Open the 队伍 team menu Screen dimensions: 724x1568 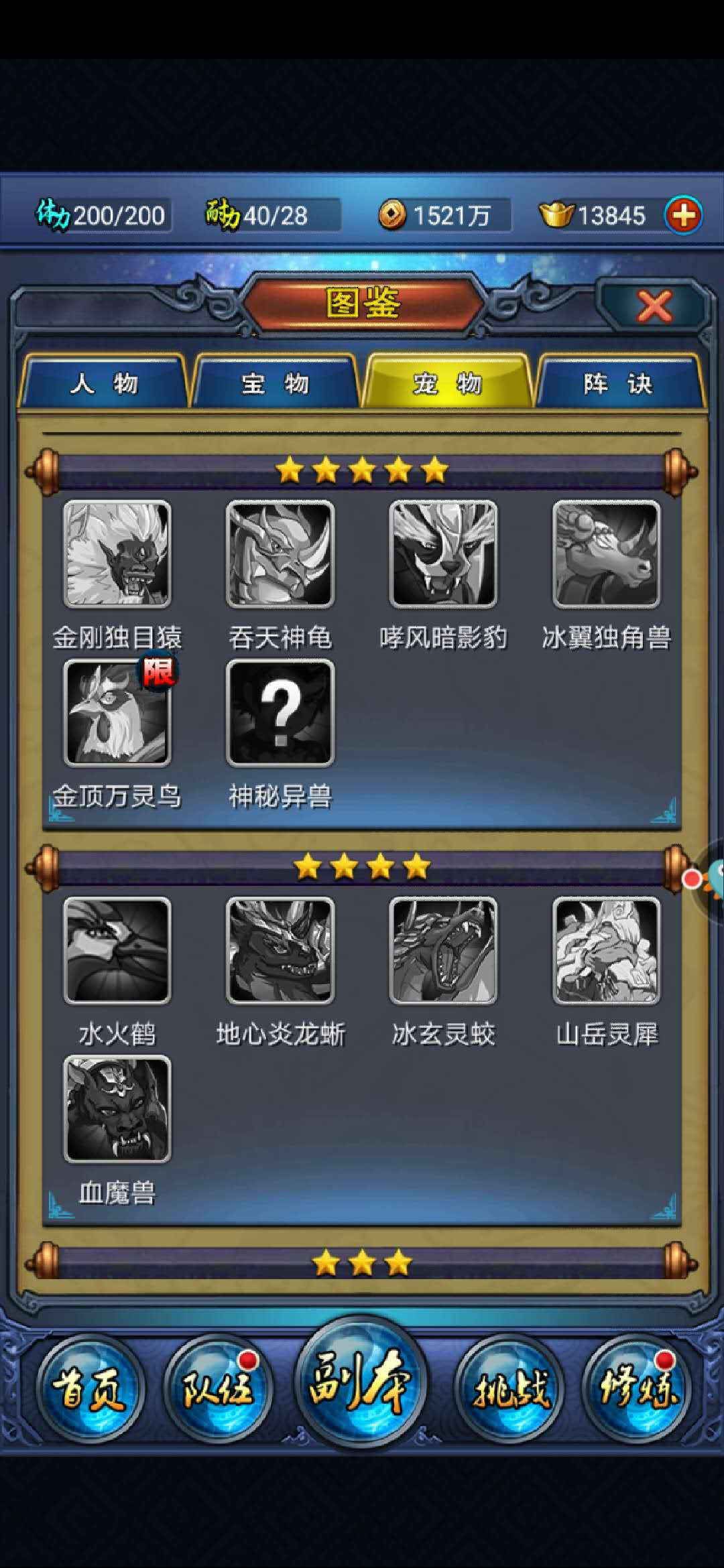click(x=218, y=1388)
